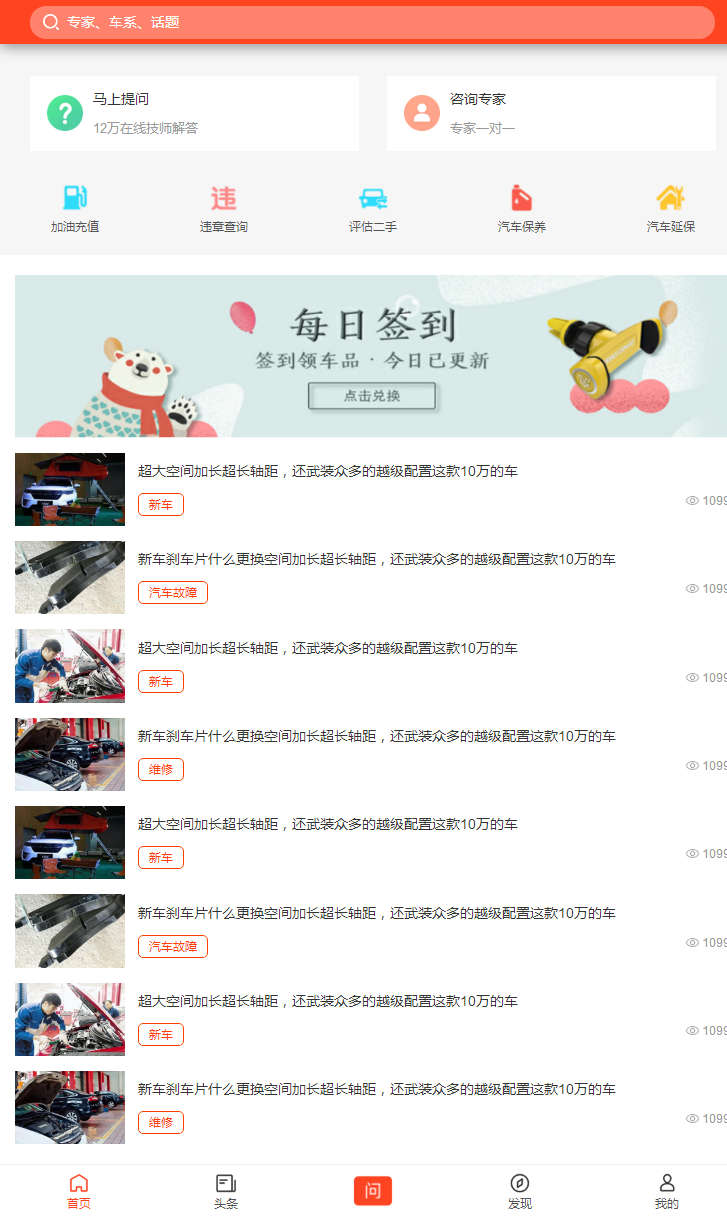Tap the central 问 ask button
727x1219 pixels.
(x=372, y=1191)
